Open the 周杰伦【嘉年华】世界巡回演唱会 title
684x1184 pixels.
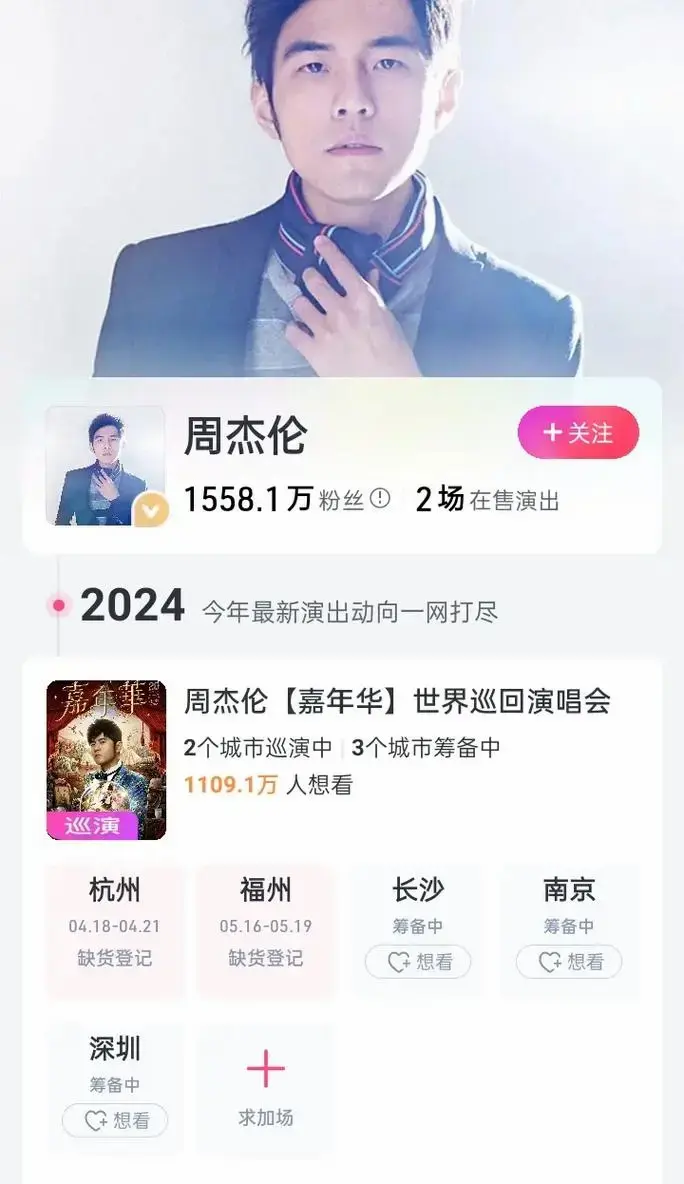coord(397,701)
